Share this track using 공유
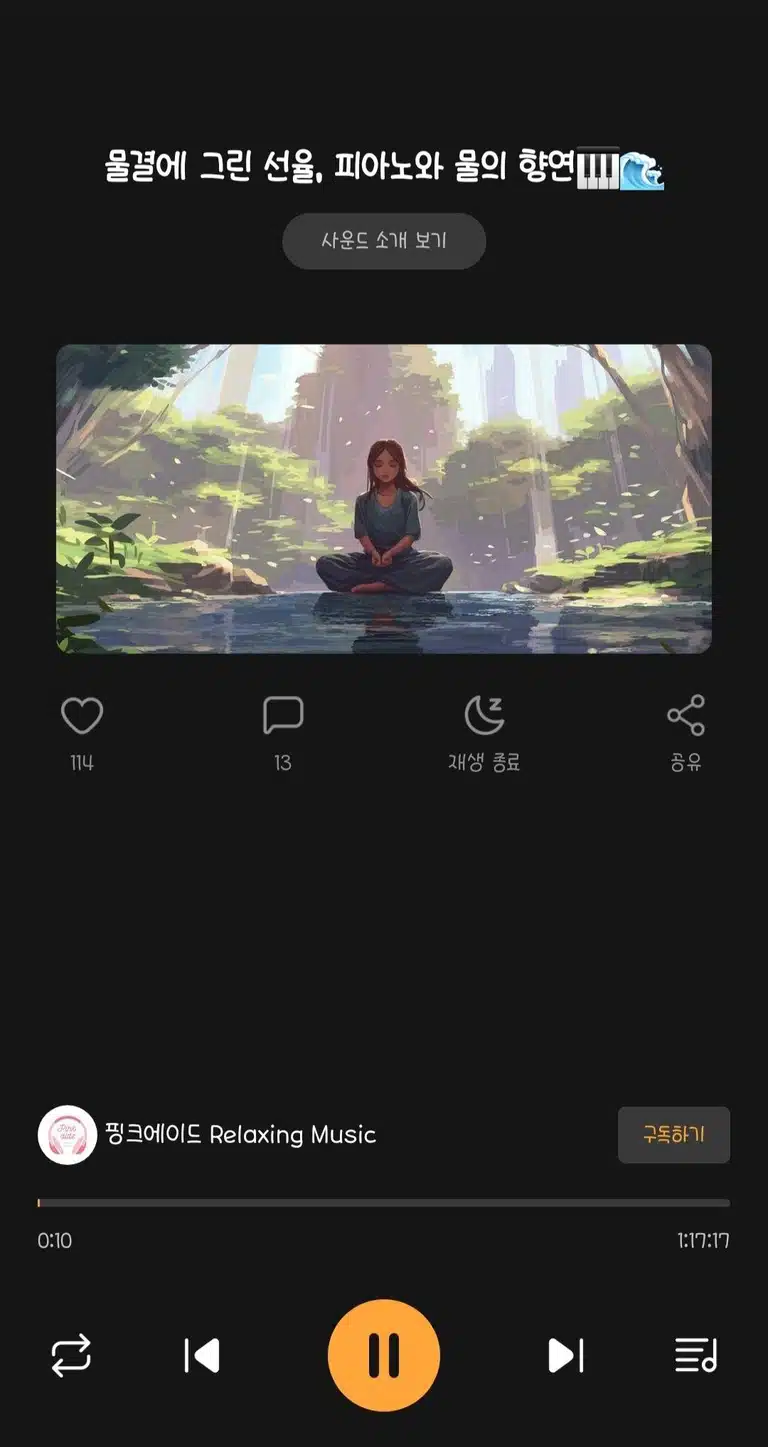 pos(686,733)
